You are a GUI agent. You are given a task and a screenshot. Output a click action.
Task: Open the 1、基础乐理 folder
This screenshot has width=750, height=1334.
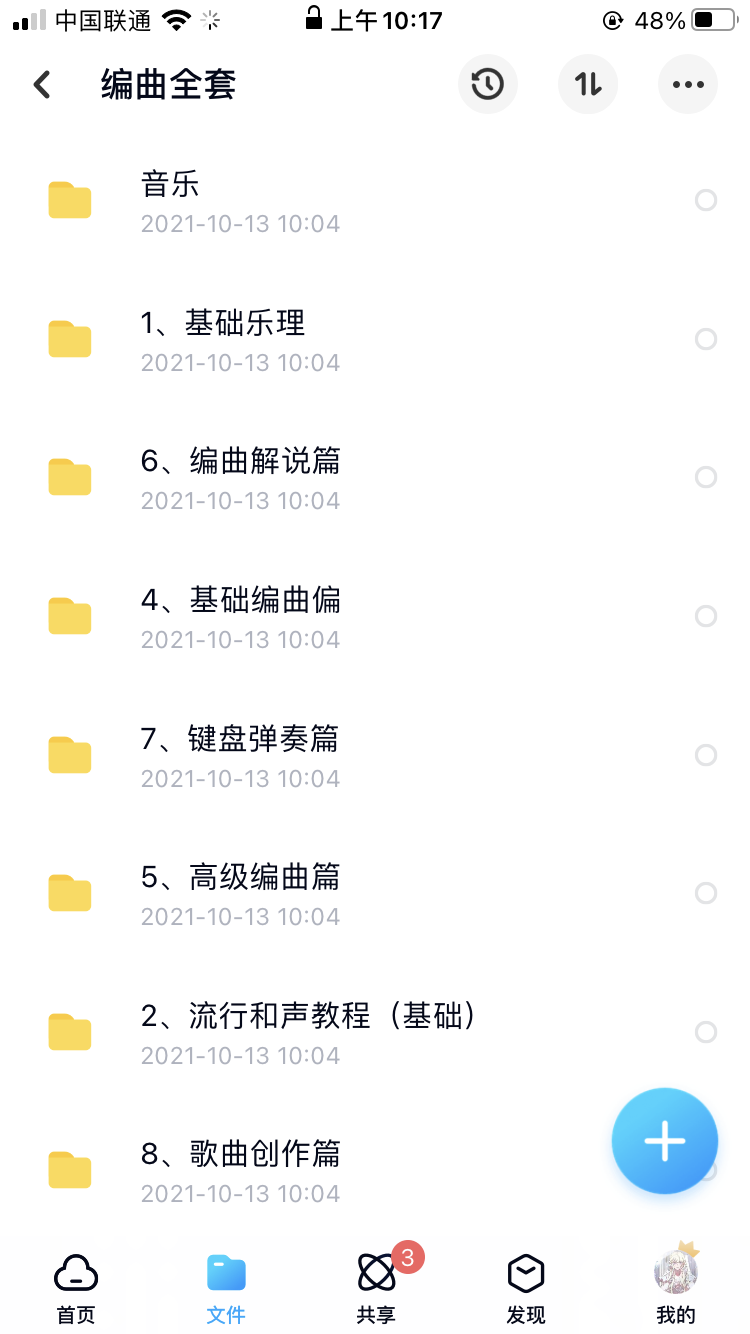pyautogui.click(x=240, y=340)
